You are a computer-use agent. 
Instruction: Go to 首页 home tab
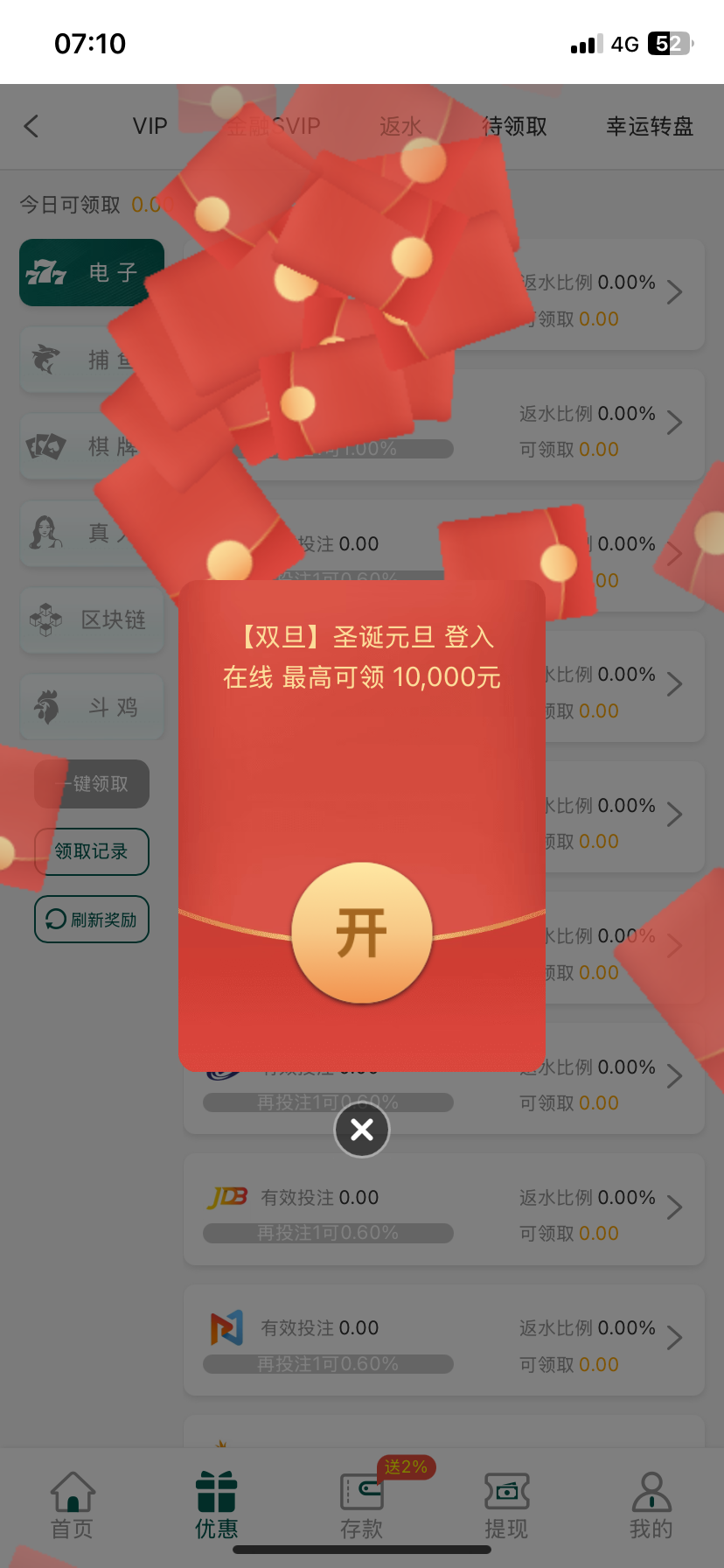73,1505
